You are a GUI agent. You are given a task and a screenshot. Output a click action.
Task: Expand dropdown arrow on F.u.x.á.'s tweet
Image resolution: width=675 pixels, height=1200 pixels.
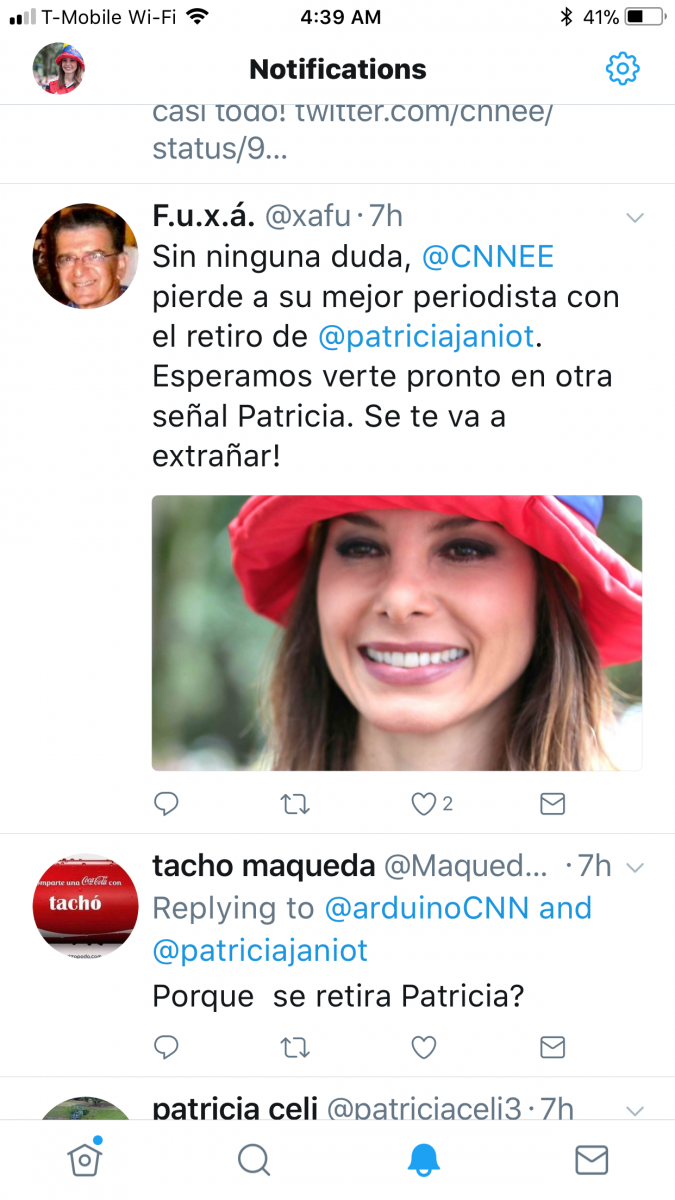[634, 218]
